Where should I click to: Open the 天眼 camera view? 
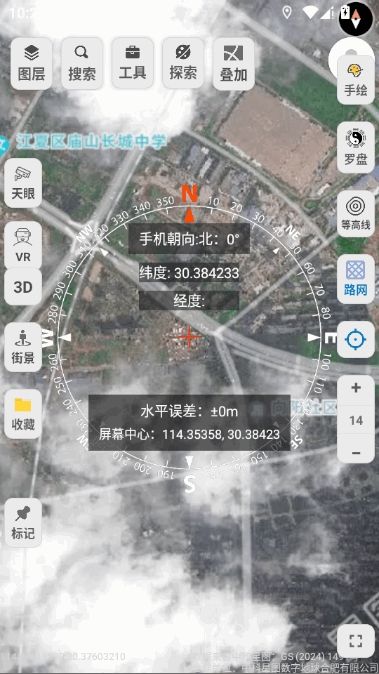coord(23,183)
